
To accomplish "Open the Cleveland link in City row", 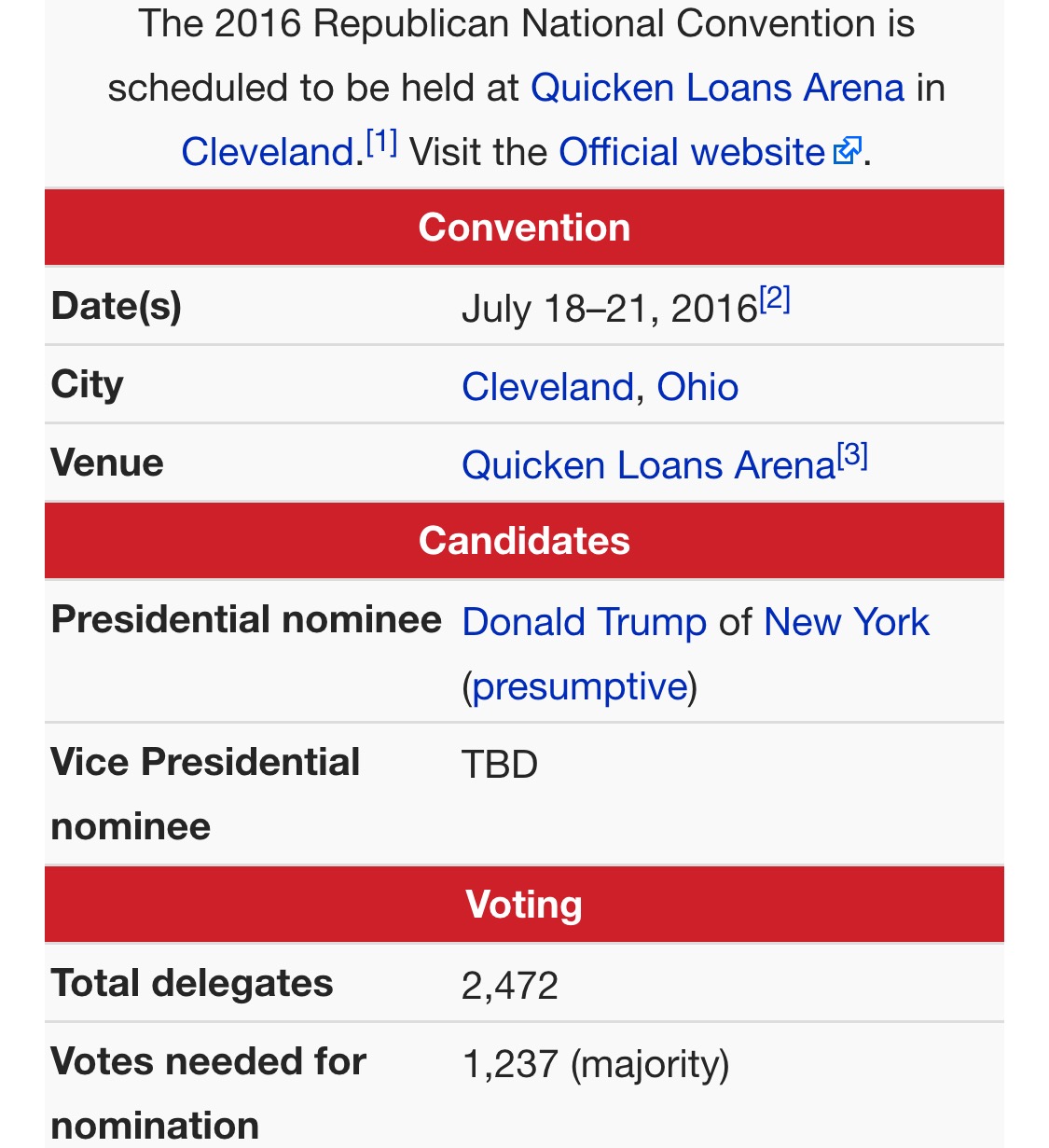I will pyautogui.click(x=547, y=387).
